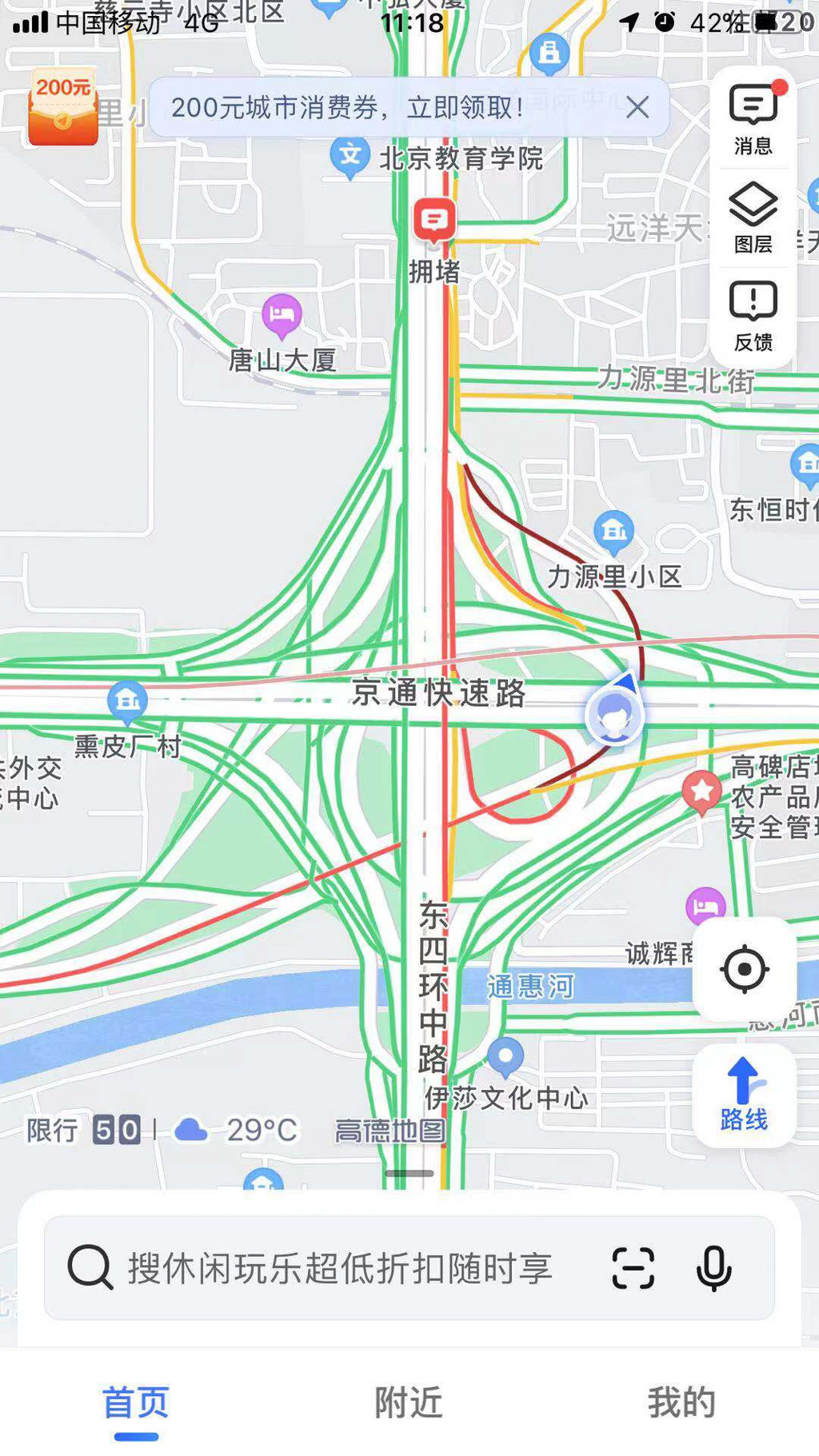
Task: Dismiss the 消费券 banner
Action: click(637, 107)
